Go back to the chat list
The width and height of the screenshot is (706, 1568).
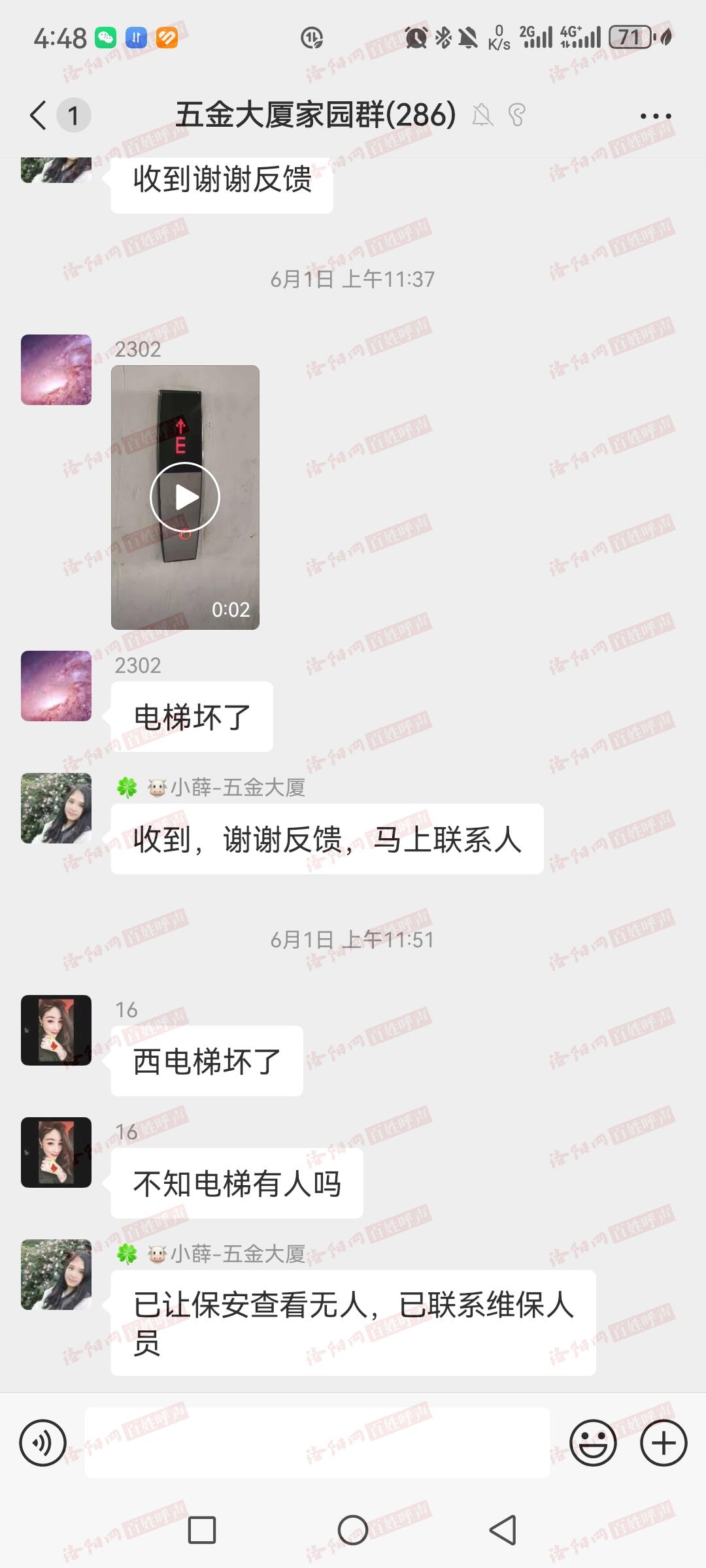39,116
